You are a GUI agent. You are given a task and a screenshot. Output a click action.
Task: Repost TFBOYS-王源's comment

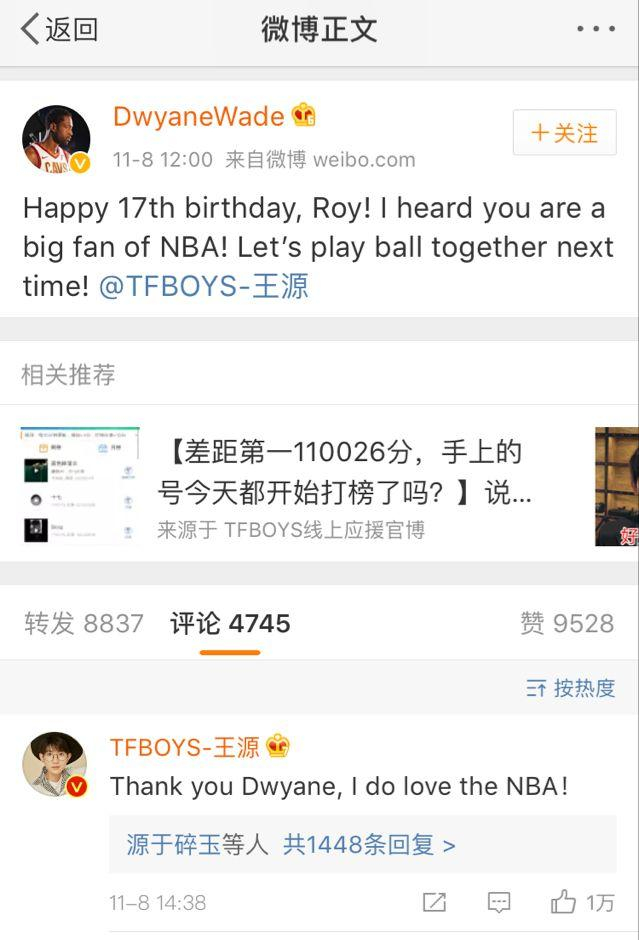(x=434, y=903)
